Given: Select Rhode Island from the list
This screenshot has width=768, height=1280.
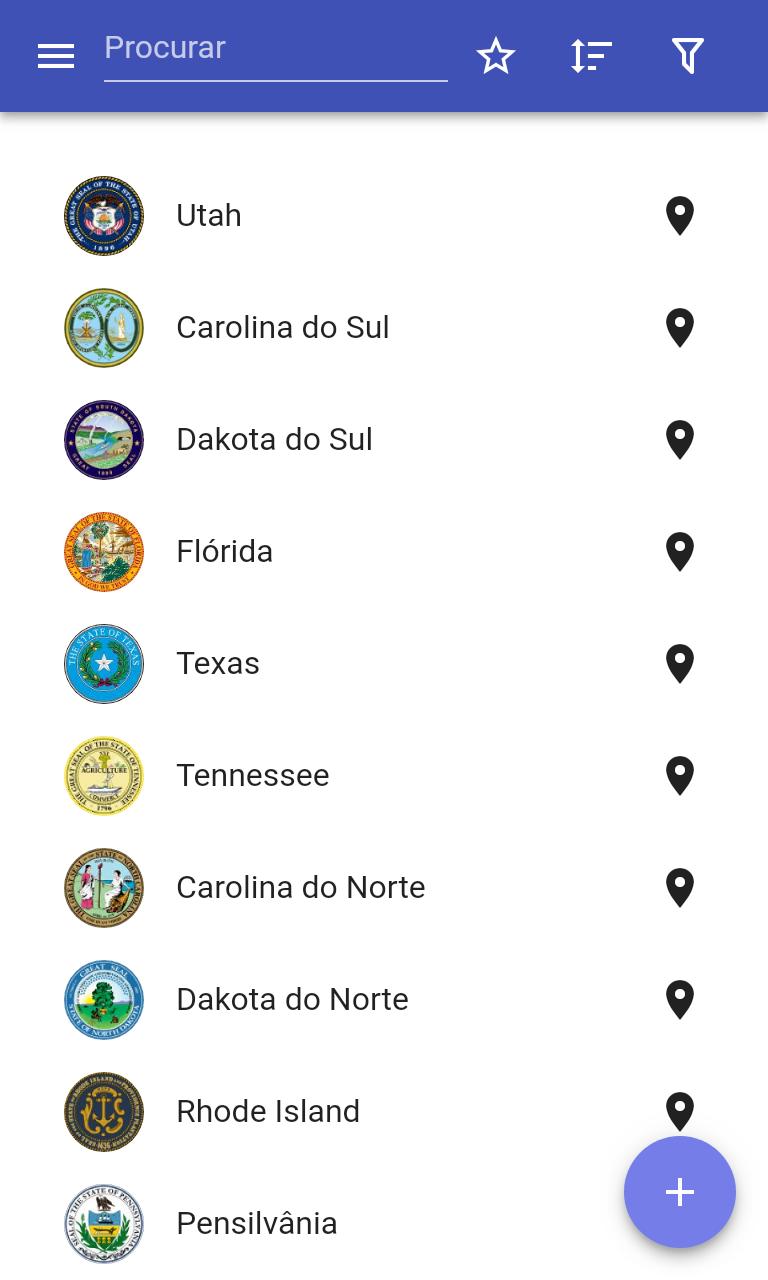Looking at the screenshot, I should 384,1112.
